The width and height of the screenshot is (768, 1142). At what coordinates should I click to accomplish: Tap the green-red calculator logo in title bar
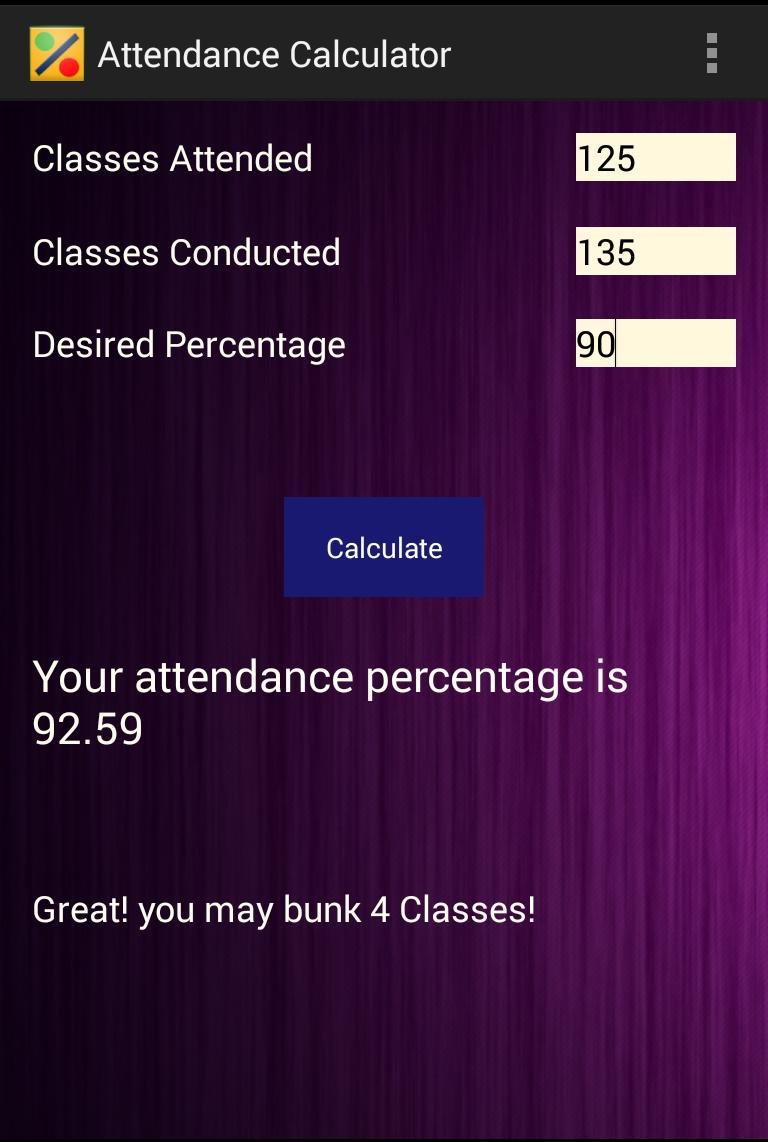[x=55, y=53]
